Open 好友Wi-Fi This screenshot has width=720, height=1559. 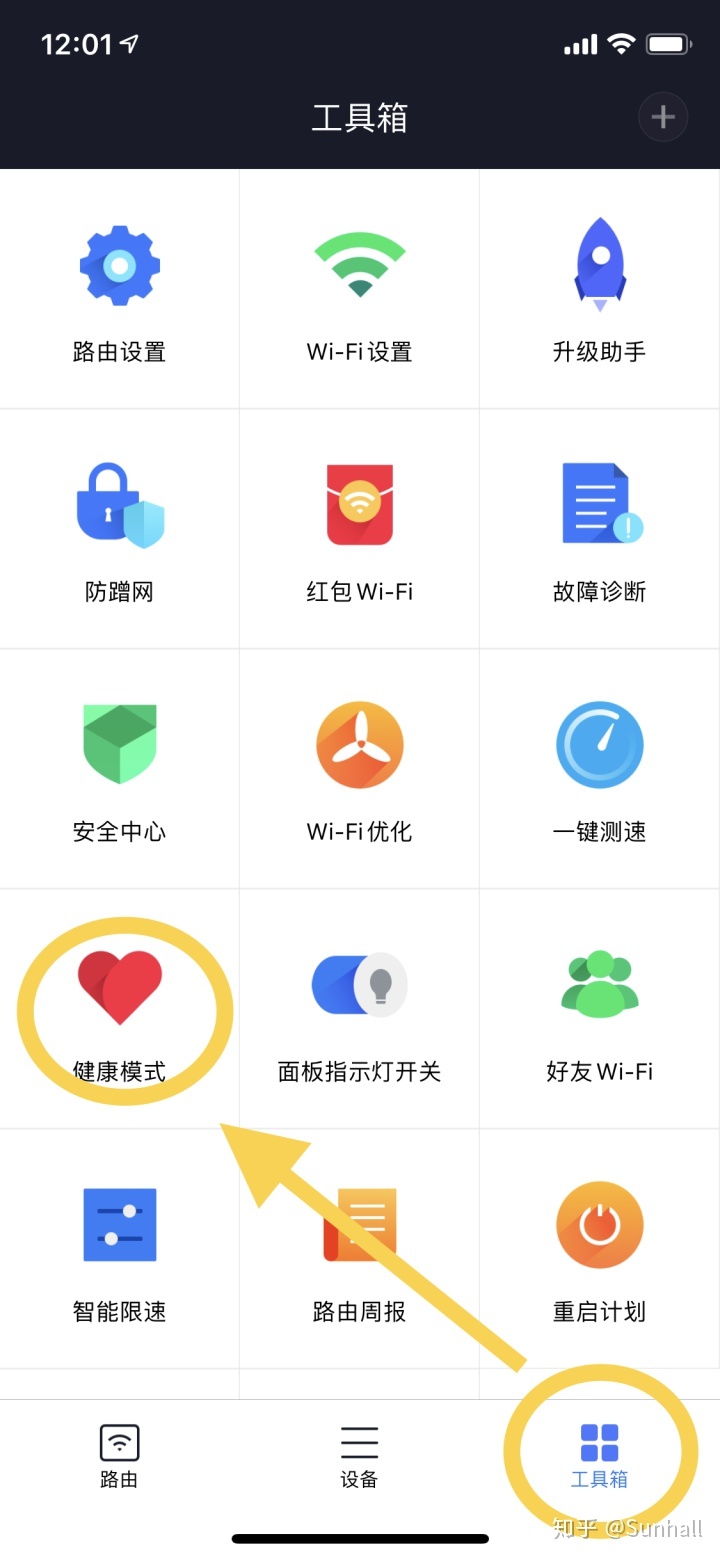pyautogui.click(x=600, y=1009)
